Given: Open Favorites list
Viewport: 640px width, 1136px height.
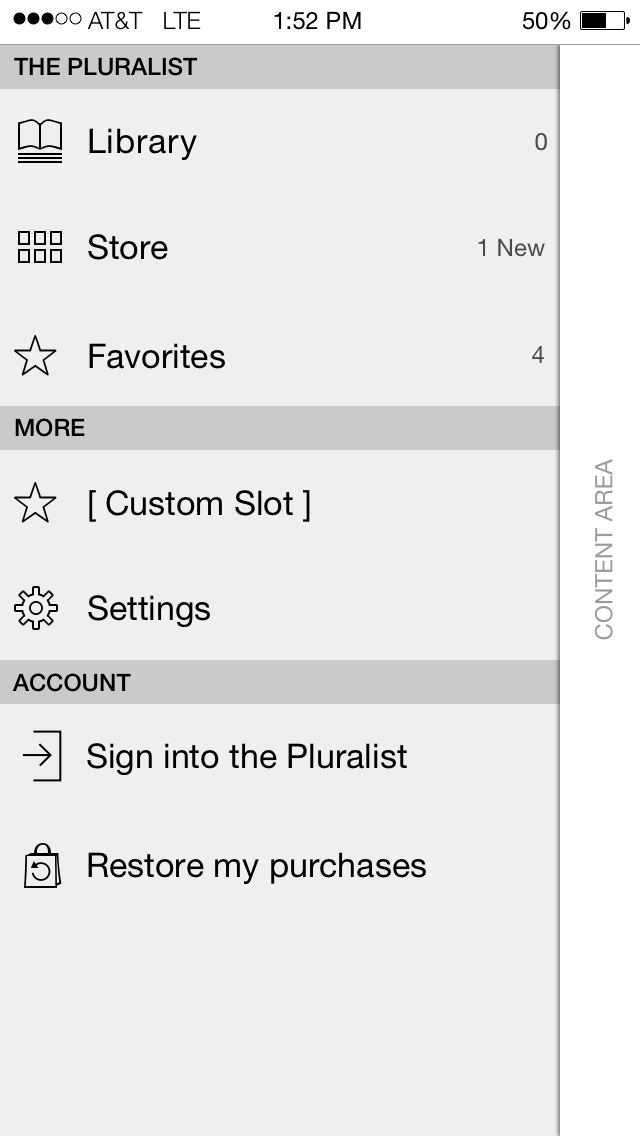Looking at the screenshot, I should (279, 356).
